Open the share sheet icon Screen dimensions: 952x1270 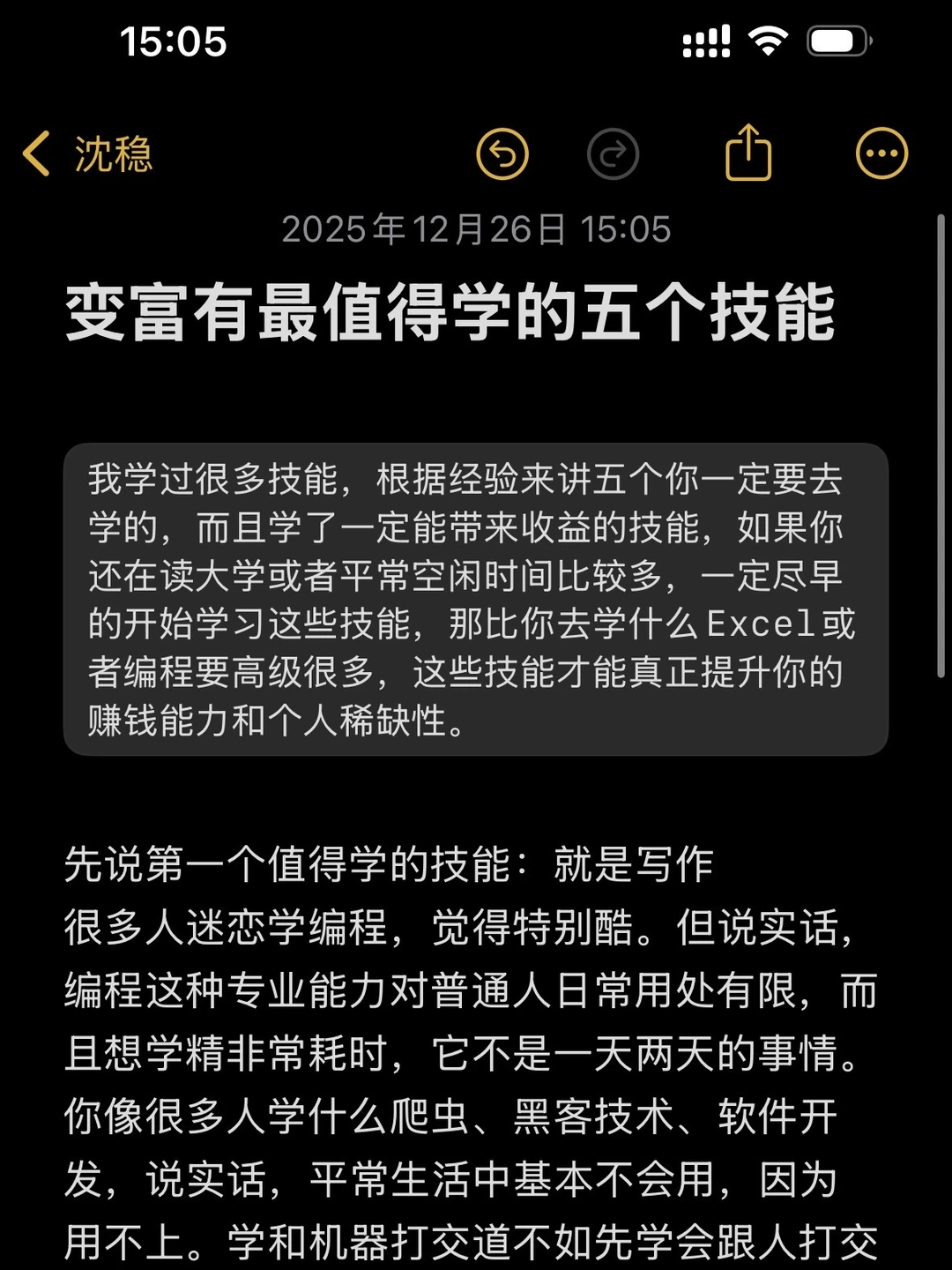(748, 152)
